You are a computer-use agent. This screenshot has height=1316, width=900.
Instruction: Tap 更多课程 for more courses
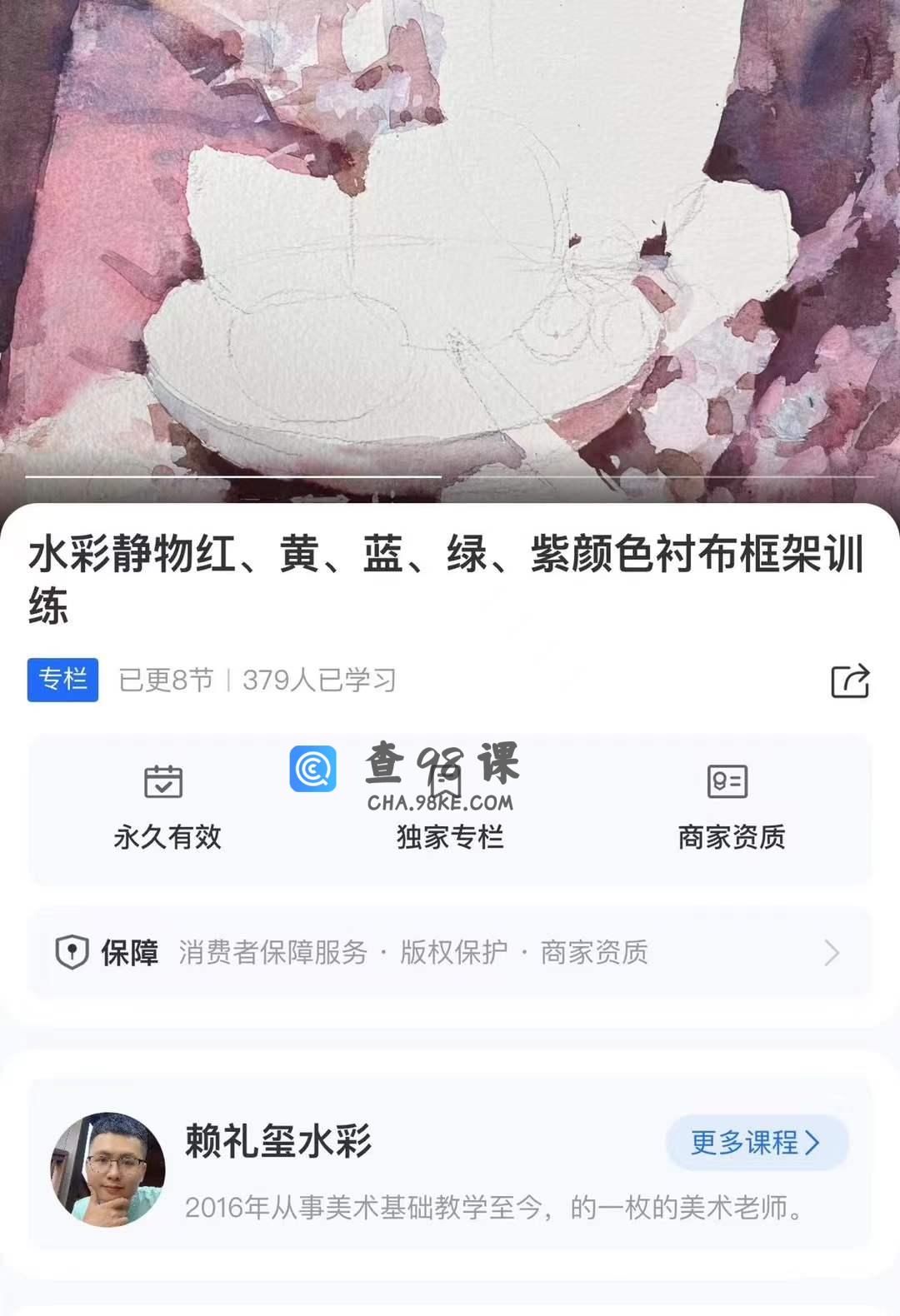[x=756, y=1142]
